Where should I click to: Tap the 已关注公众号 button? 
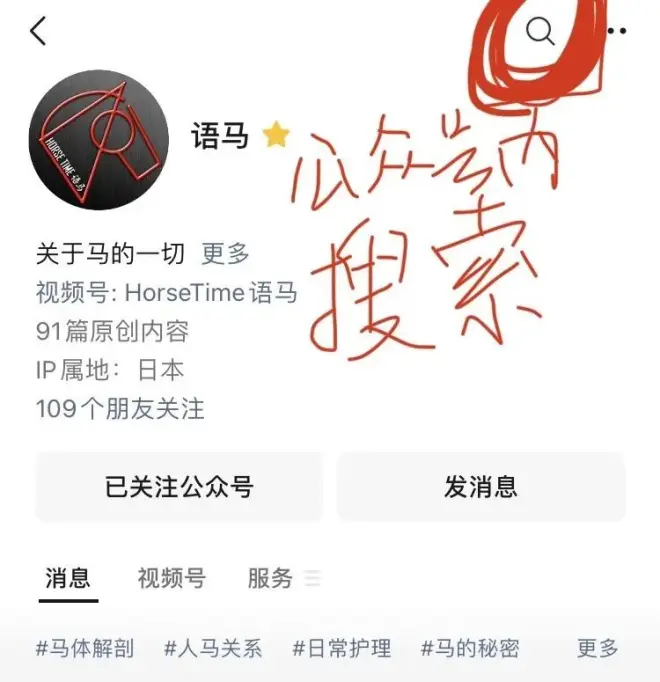tap(179, 487)
